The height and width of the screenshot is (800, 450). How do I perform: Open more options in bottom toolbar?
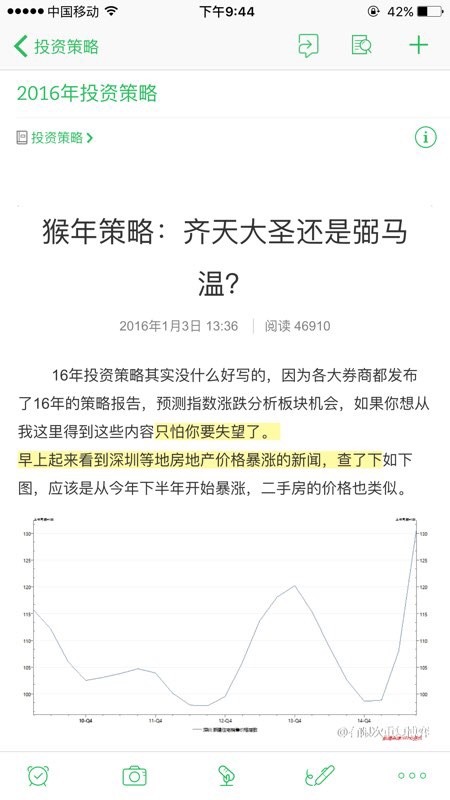coord(412,776)
